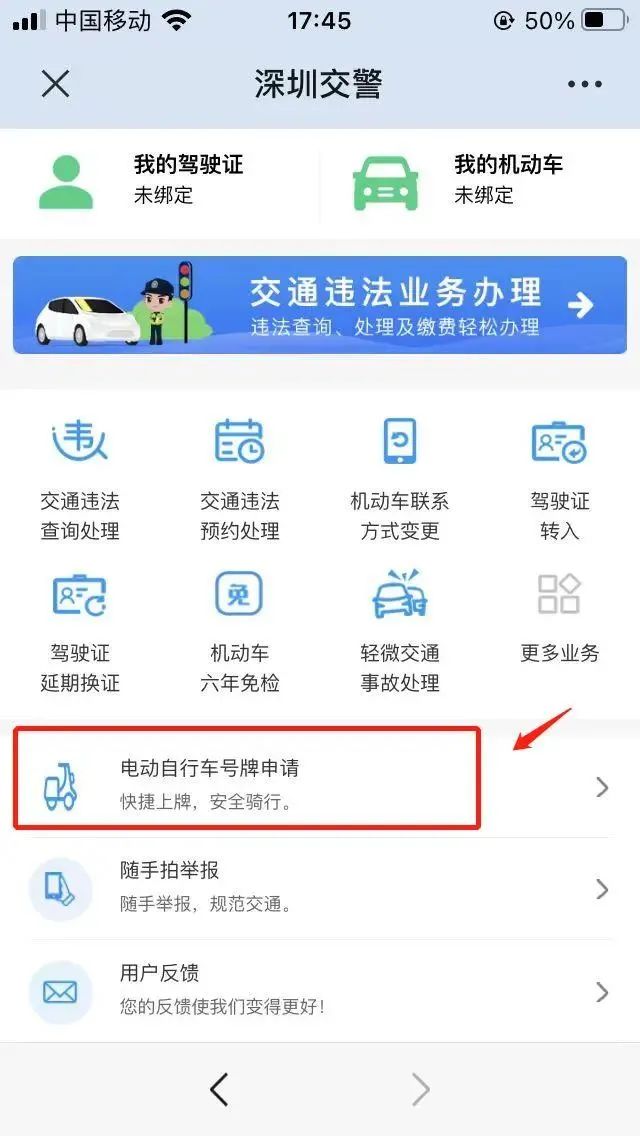Open 交通违法查询处理
The width and height of the screenshot is (640, 1136).
click(x=80, y=478)
